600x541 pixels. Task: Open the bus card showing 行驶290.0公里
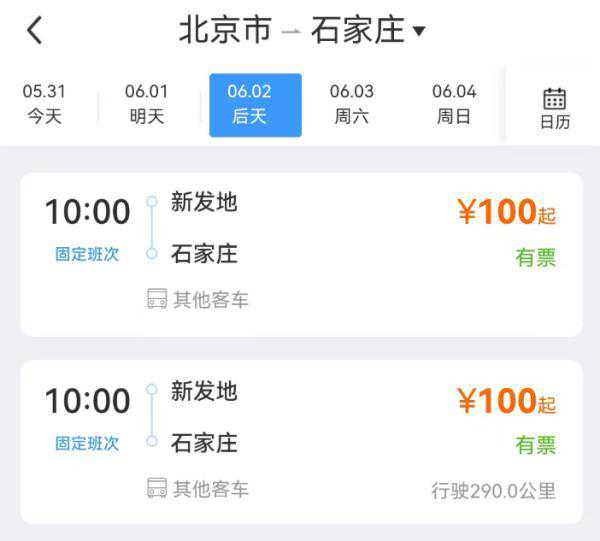[301, 441]
